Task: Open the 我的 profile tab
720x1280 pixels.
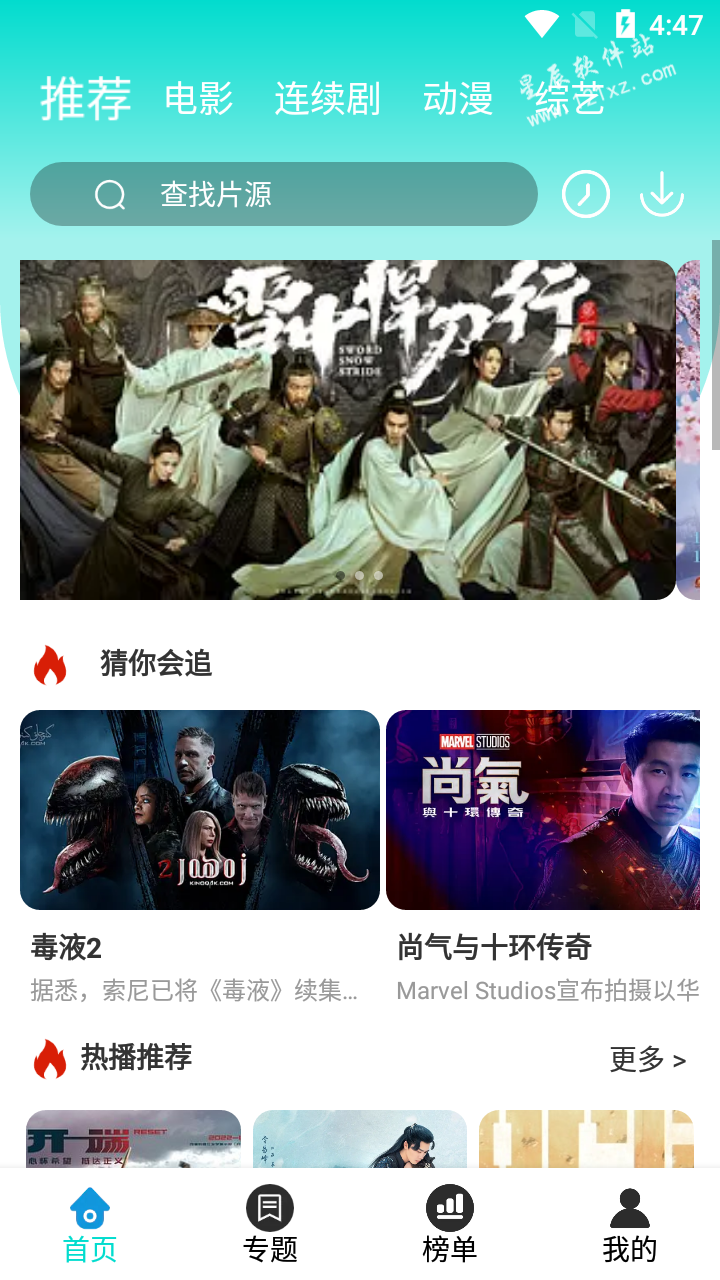Action: coord(630,1225)
